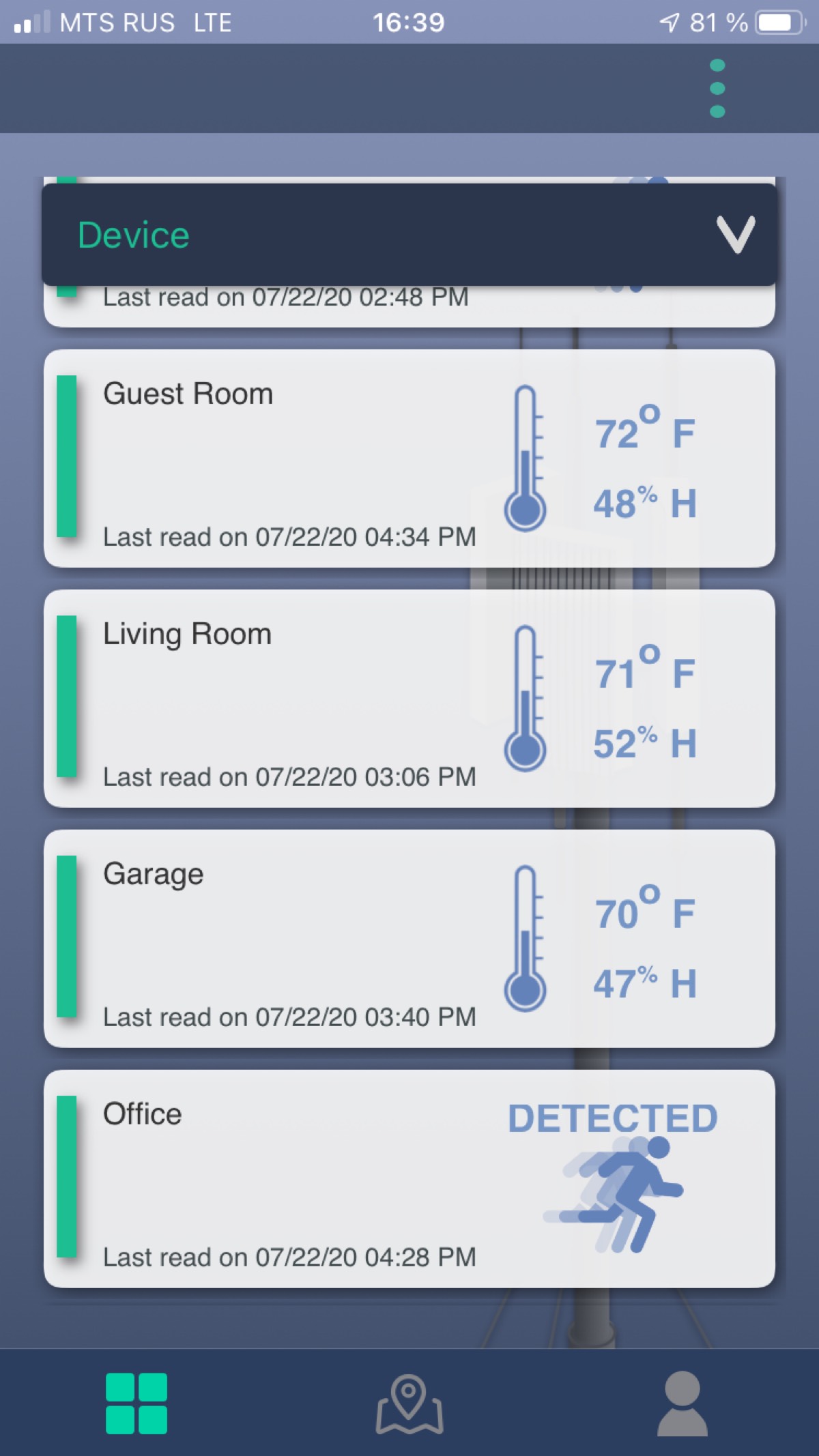819x1456 pixels.
Task: Open the Guest Room sensor card
Action: [409, 458]
